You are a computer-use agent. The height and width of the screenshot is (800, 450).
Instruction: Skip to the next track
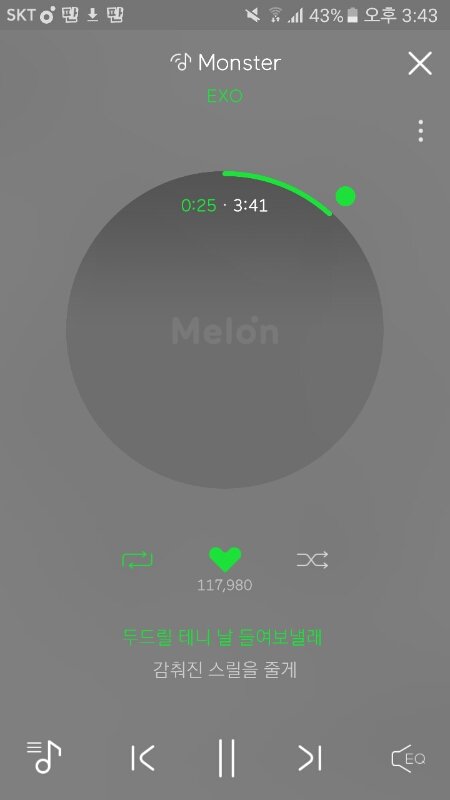tap(310, 758)
